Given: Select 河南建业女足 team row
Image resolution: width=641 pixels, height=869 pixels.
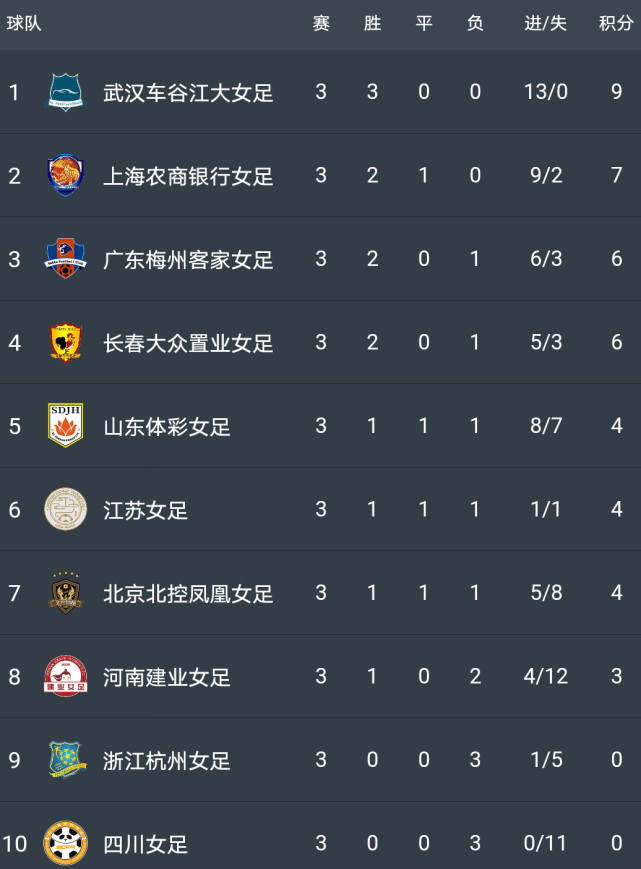Looking at the screenshot, I should (x=167, y=677).
